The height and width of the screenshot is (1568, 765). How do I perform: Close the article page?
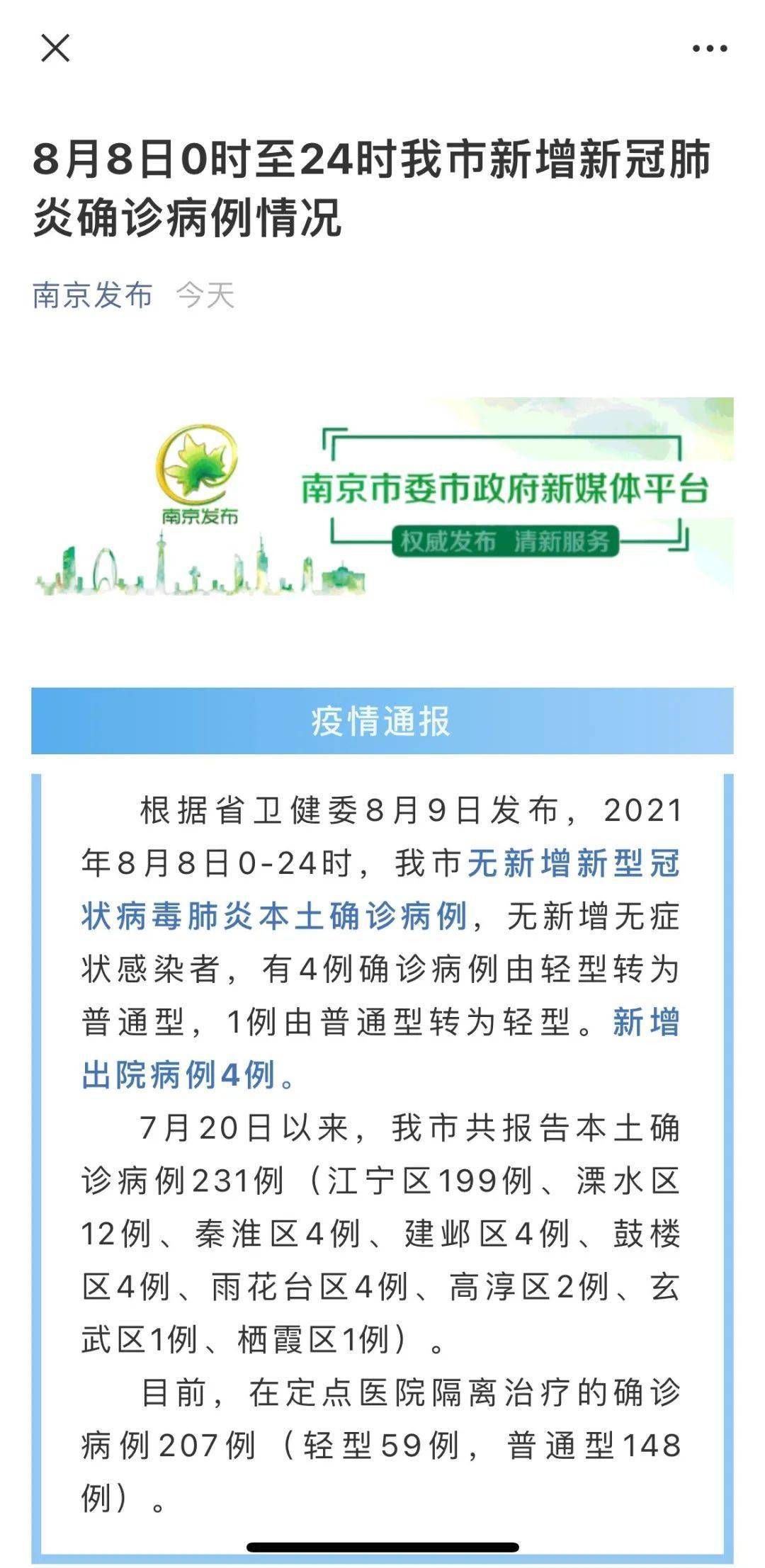point(55,49)
